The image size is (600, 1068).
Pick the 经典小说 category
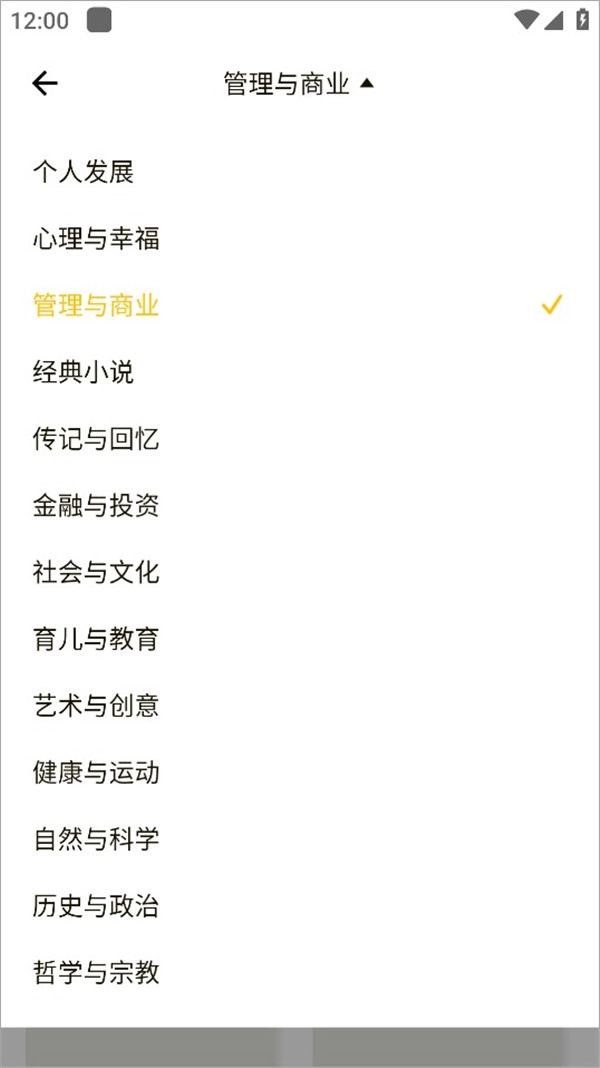point(83,373)
